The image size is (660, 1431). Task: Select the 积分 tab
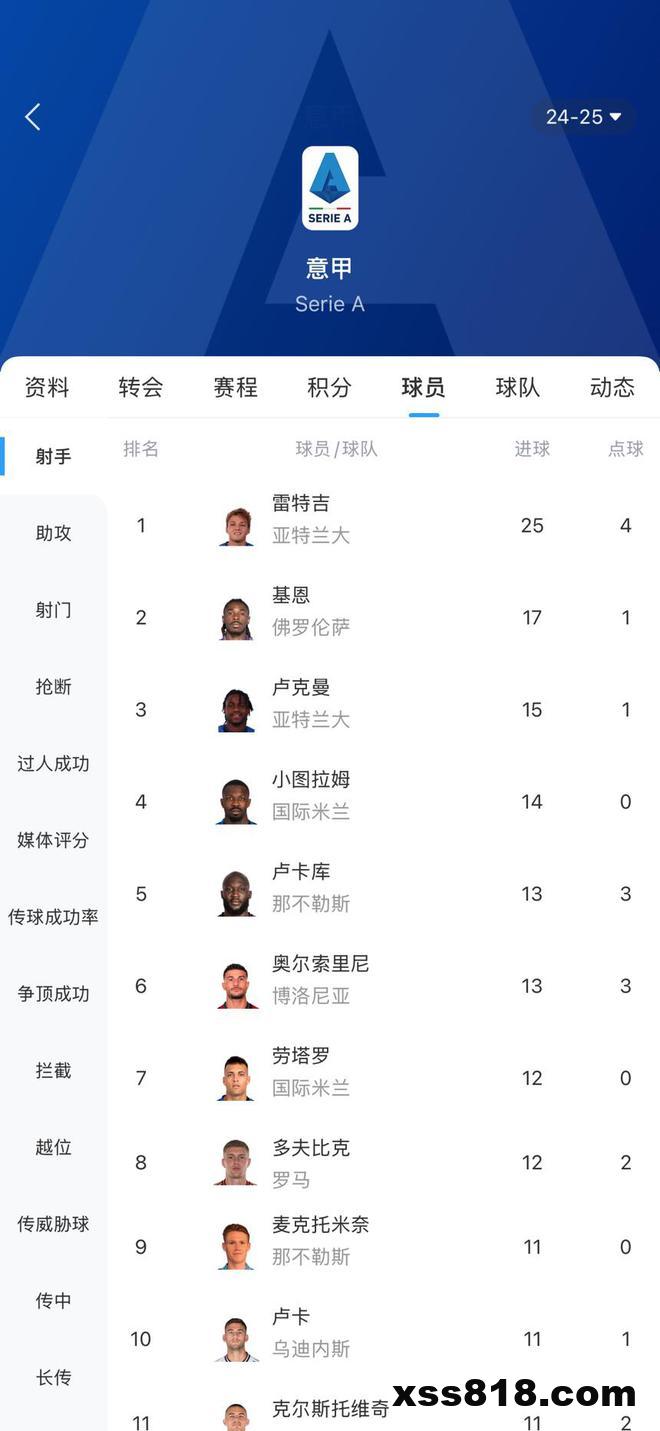[329, 387]
